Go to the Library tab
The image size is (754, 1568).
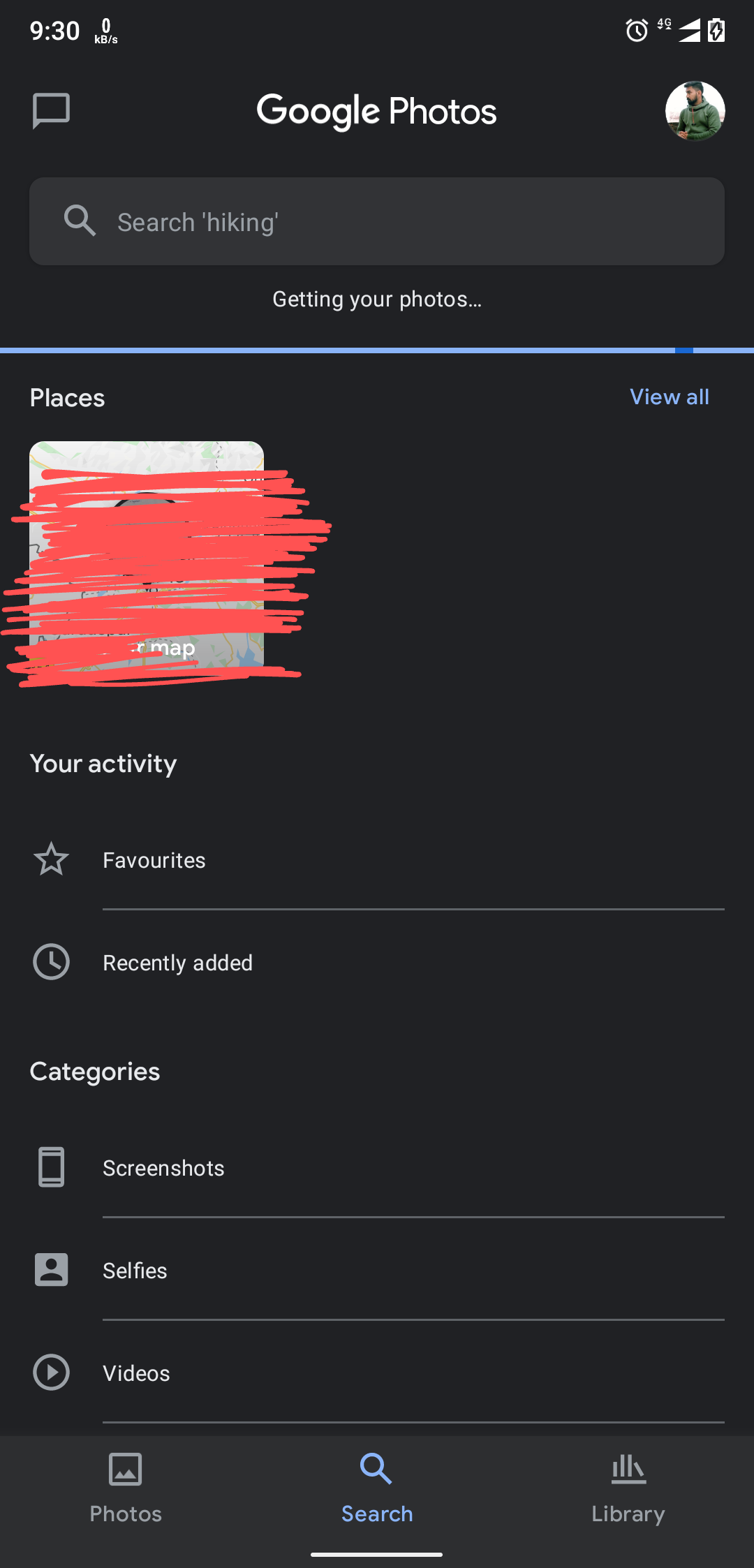pos(628,1487)
